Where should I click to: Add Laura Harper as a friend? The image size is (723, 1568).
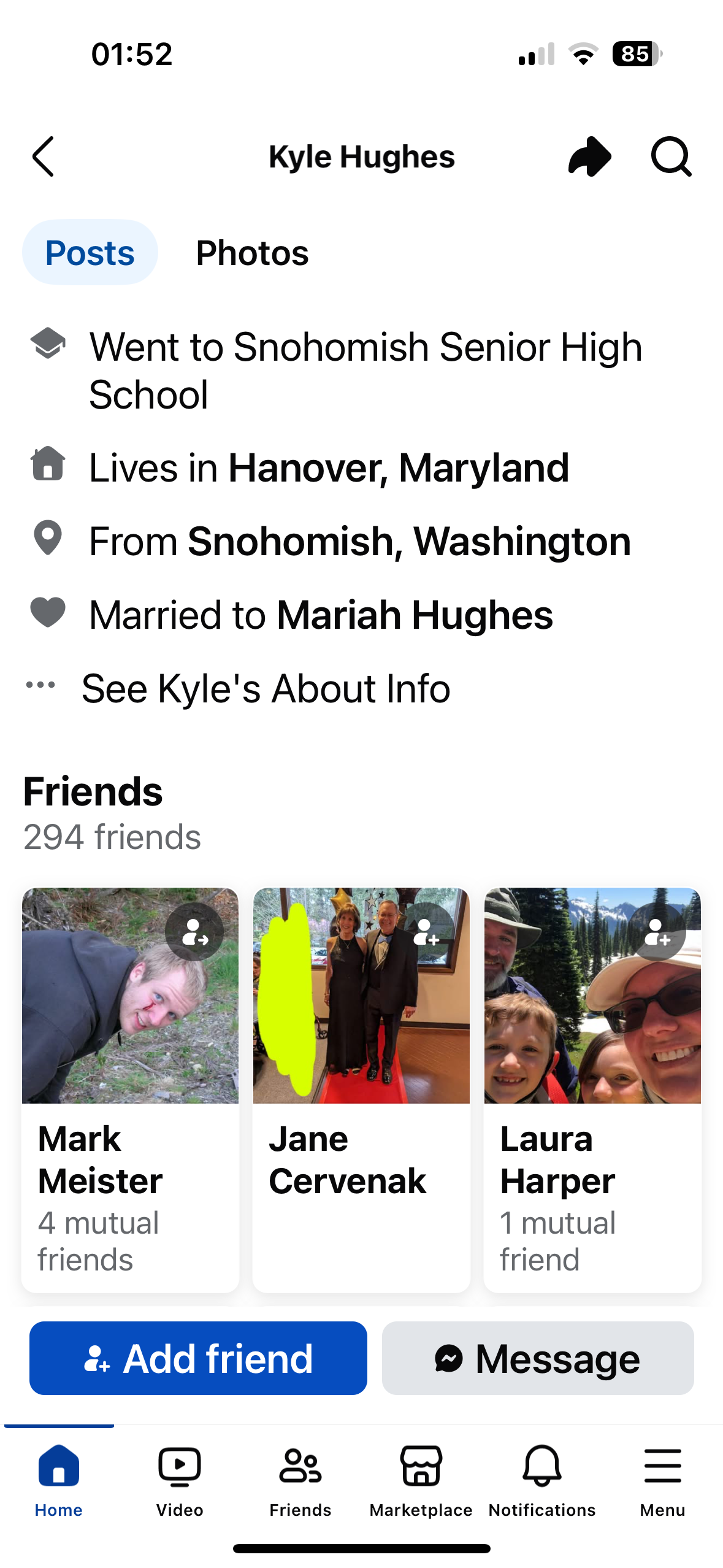pos(657,931)
